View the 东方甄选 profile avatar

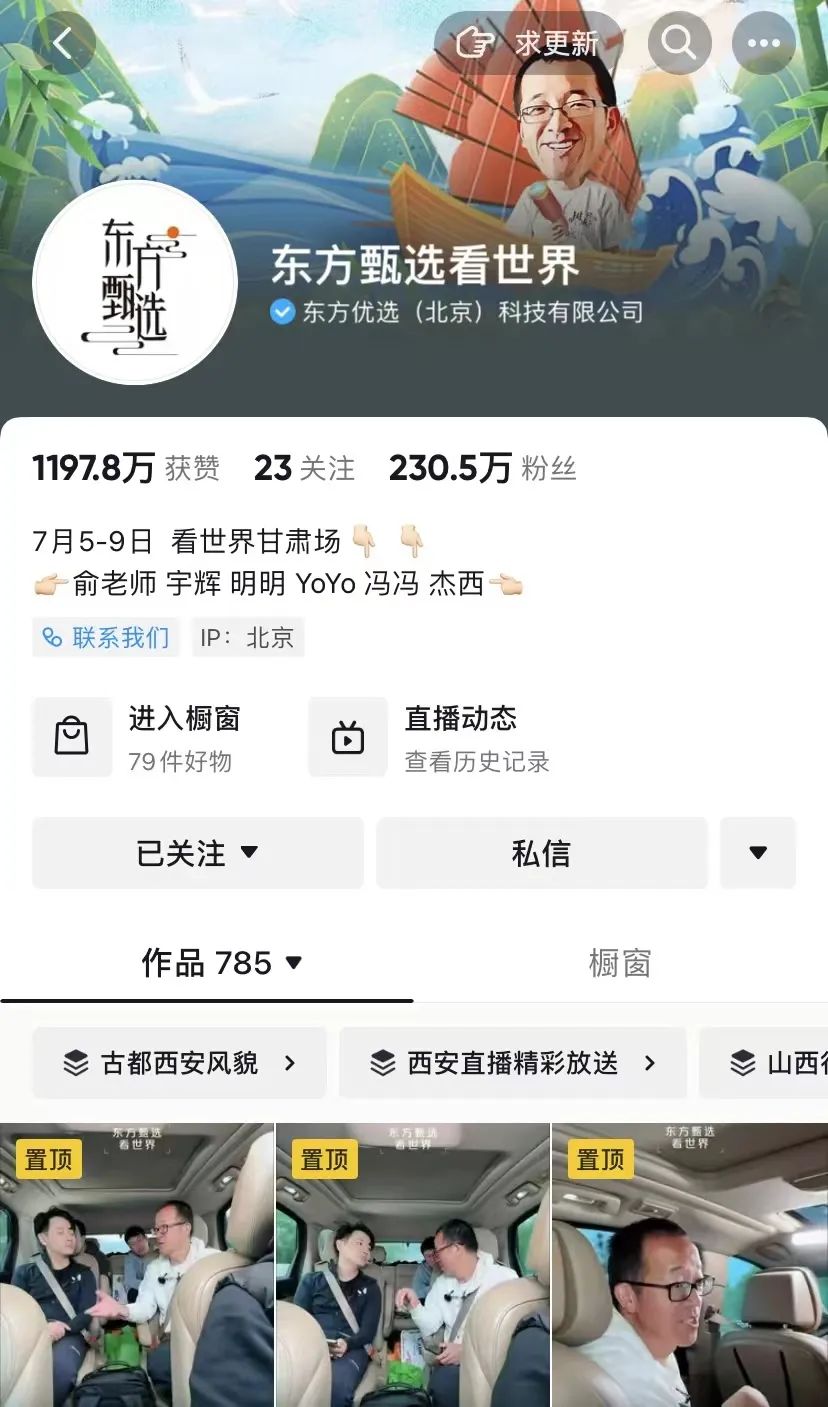point(135,283)
